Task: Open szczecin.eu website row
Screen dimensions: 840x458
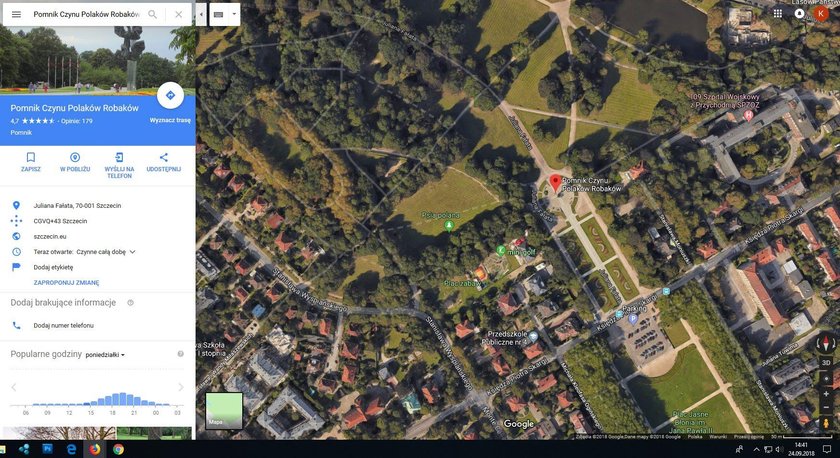Action: [47, 236]
